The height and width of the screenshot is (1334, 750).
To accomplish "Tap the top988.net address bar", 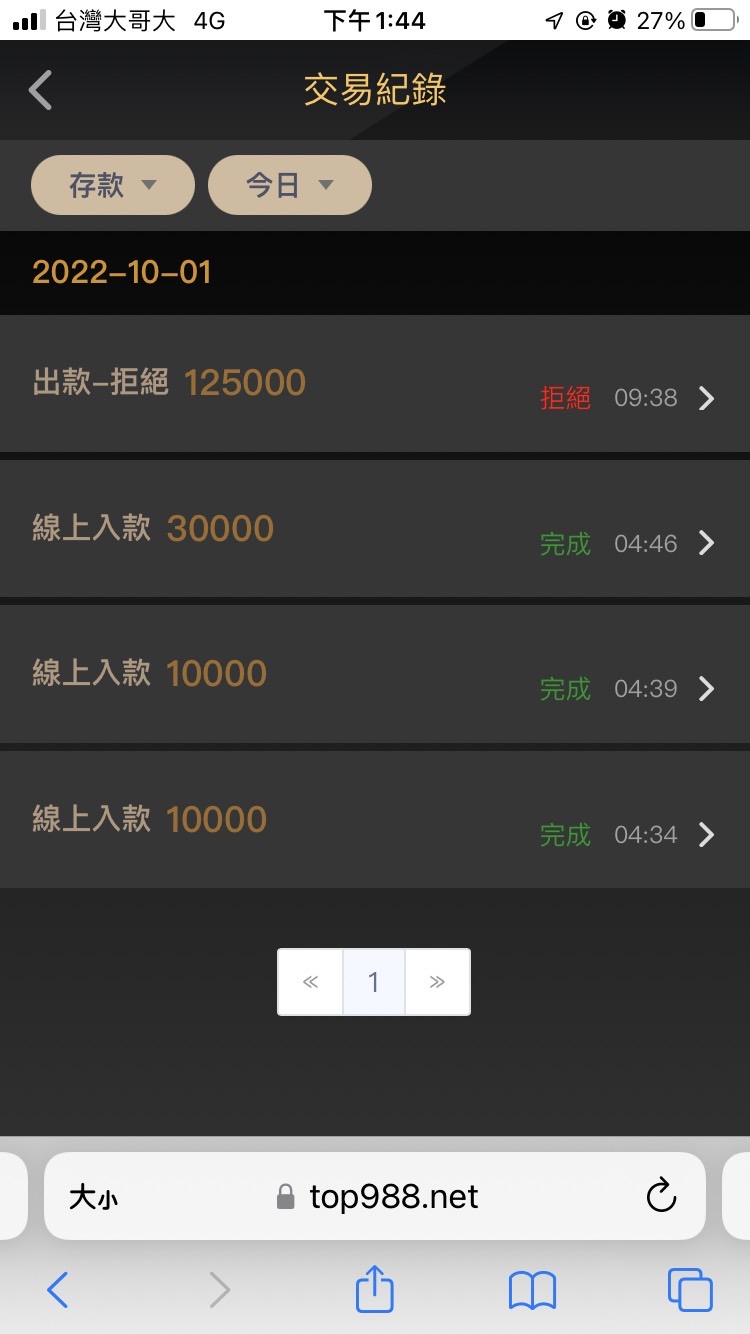I will coord(378,1196).
